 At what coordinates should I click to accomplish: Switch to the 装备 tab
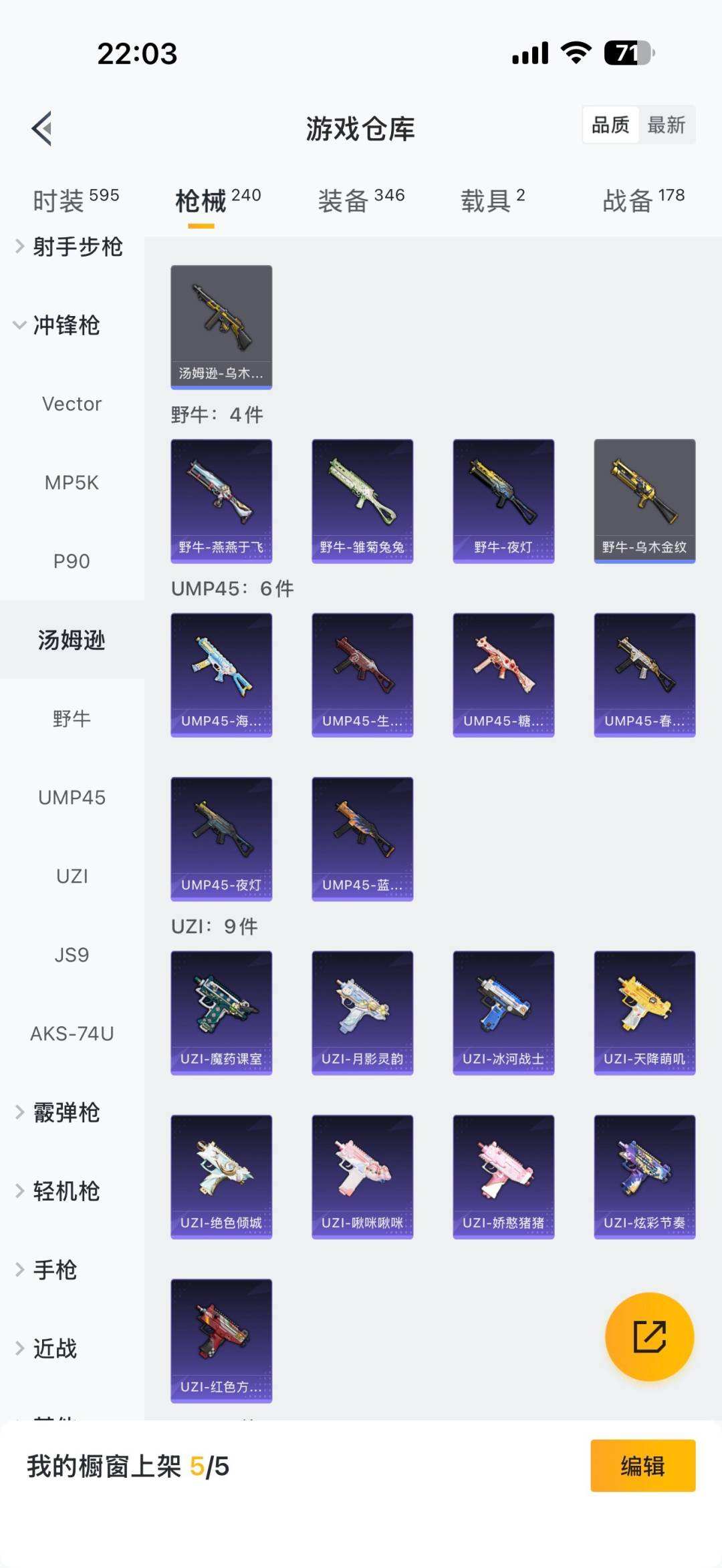[x=361, y=200]
